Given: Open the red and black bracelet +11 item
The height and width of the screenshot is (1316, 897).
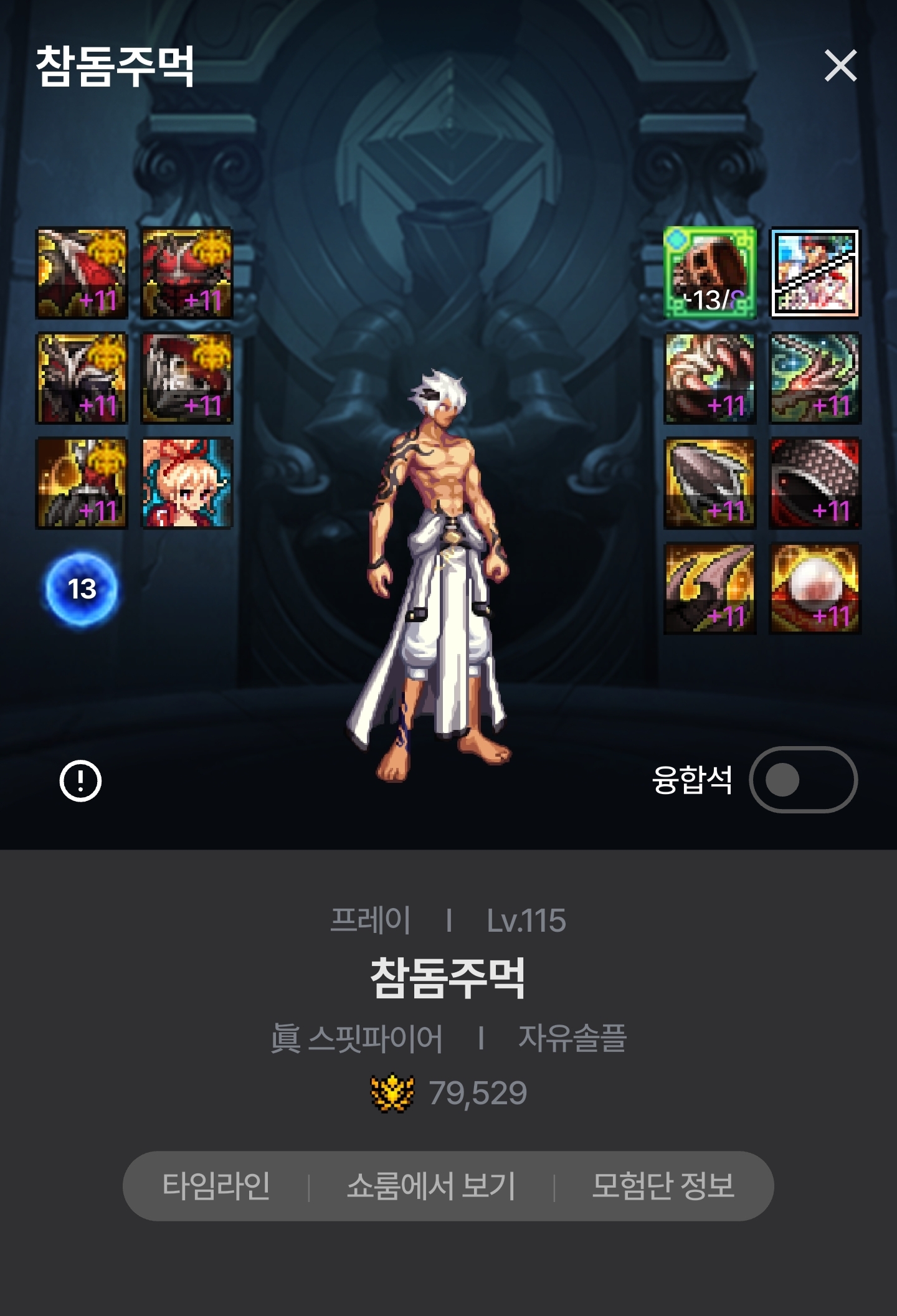Looking at the screenshot, I should pyautogui.click(x=815, y=483).
